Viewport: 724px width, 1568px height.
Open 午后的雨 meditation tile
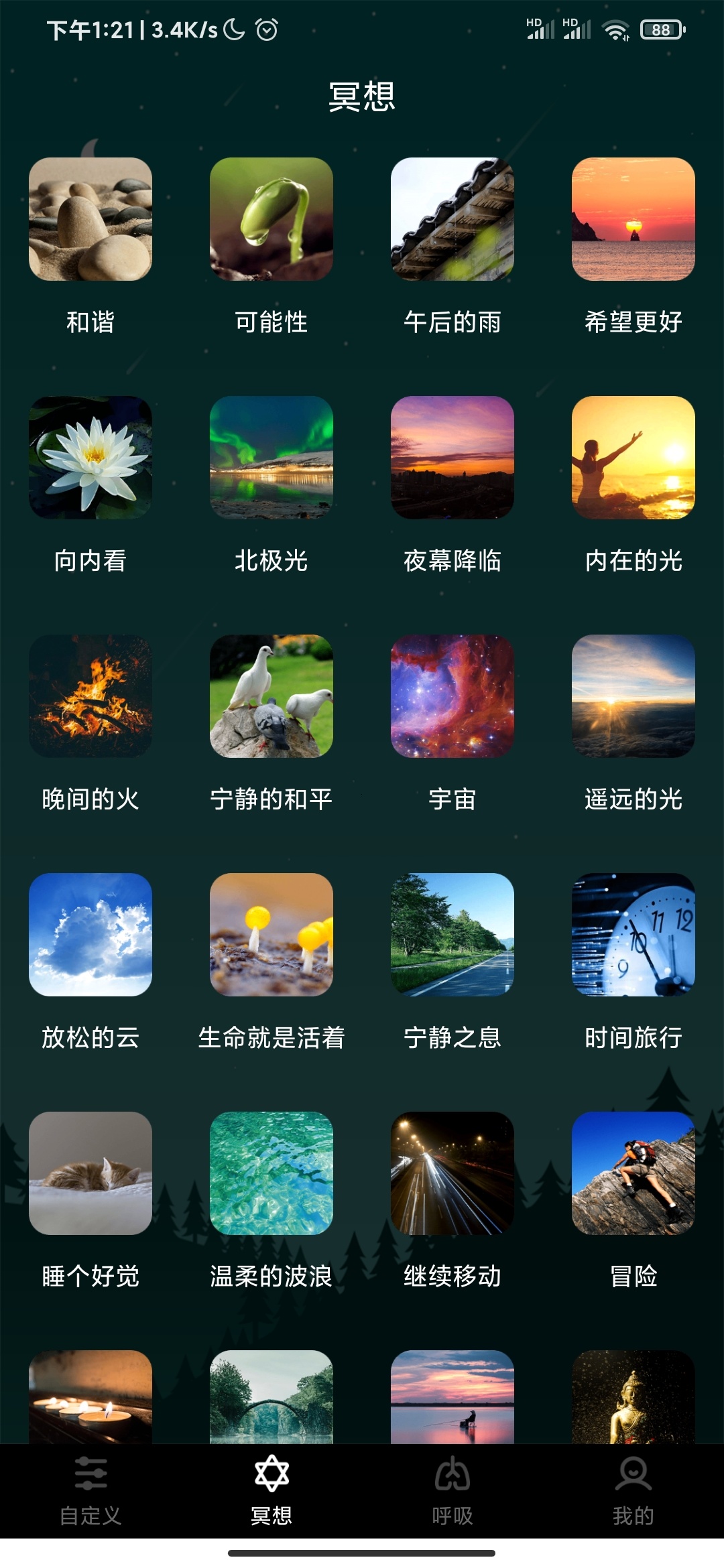click(452, 219)
